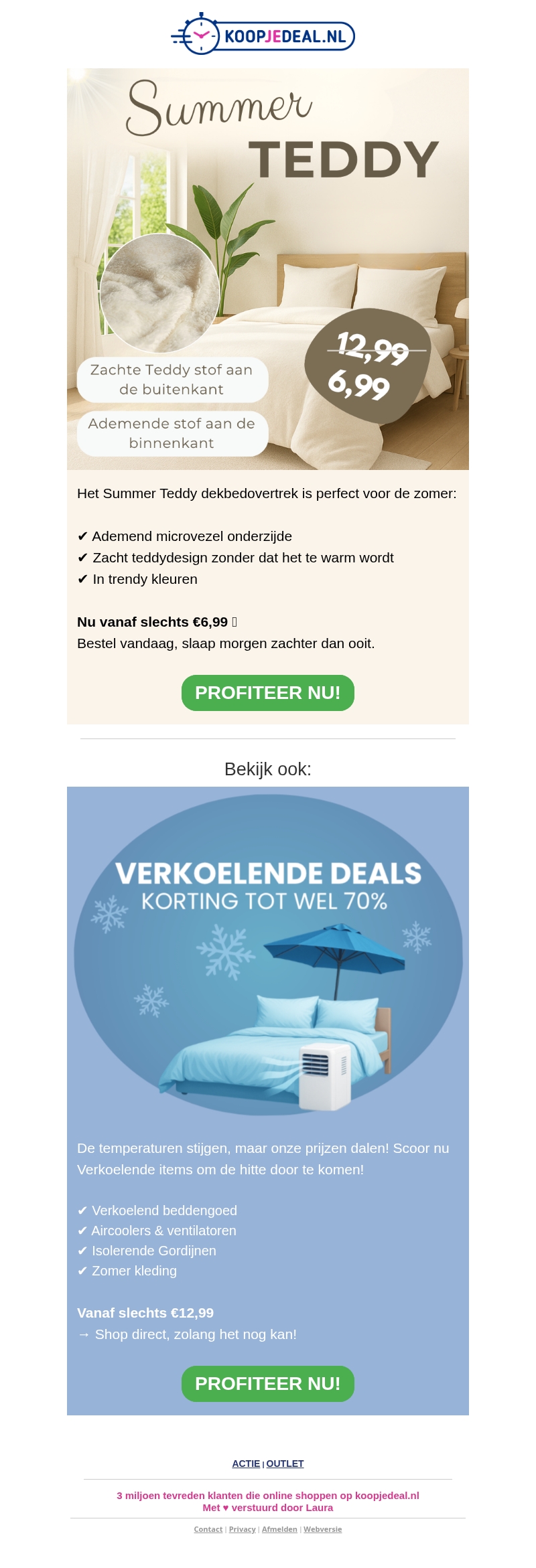536x1568 pixels.
Task: Open the ACTIE link
Action: pyautogui.click(x=246, y=1464)
